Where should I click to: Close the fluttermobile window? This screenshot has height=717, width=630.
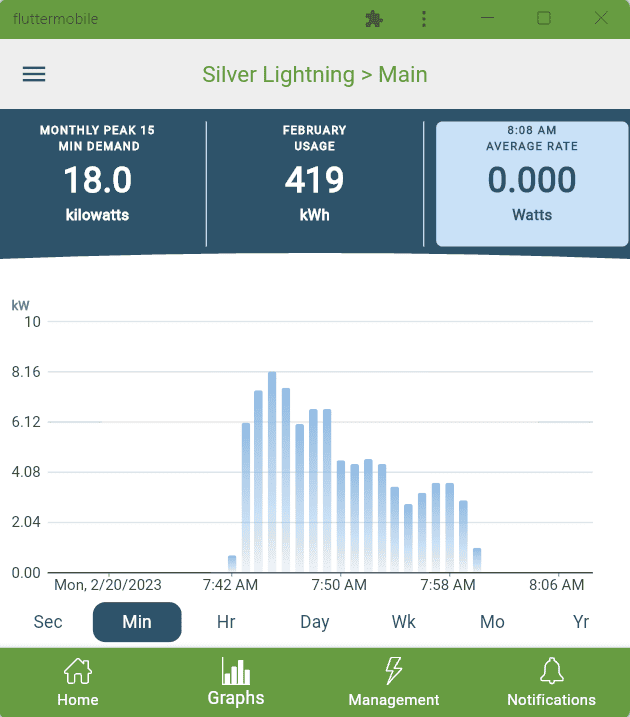pyautogui.click(x=601, y=18)
